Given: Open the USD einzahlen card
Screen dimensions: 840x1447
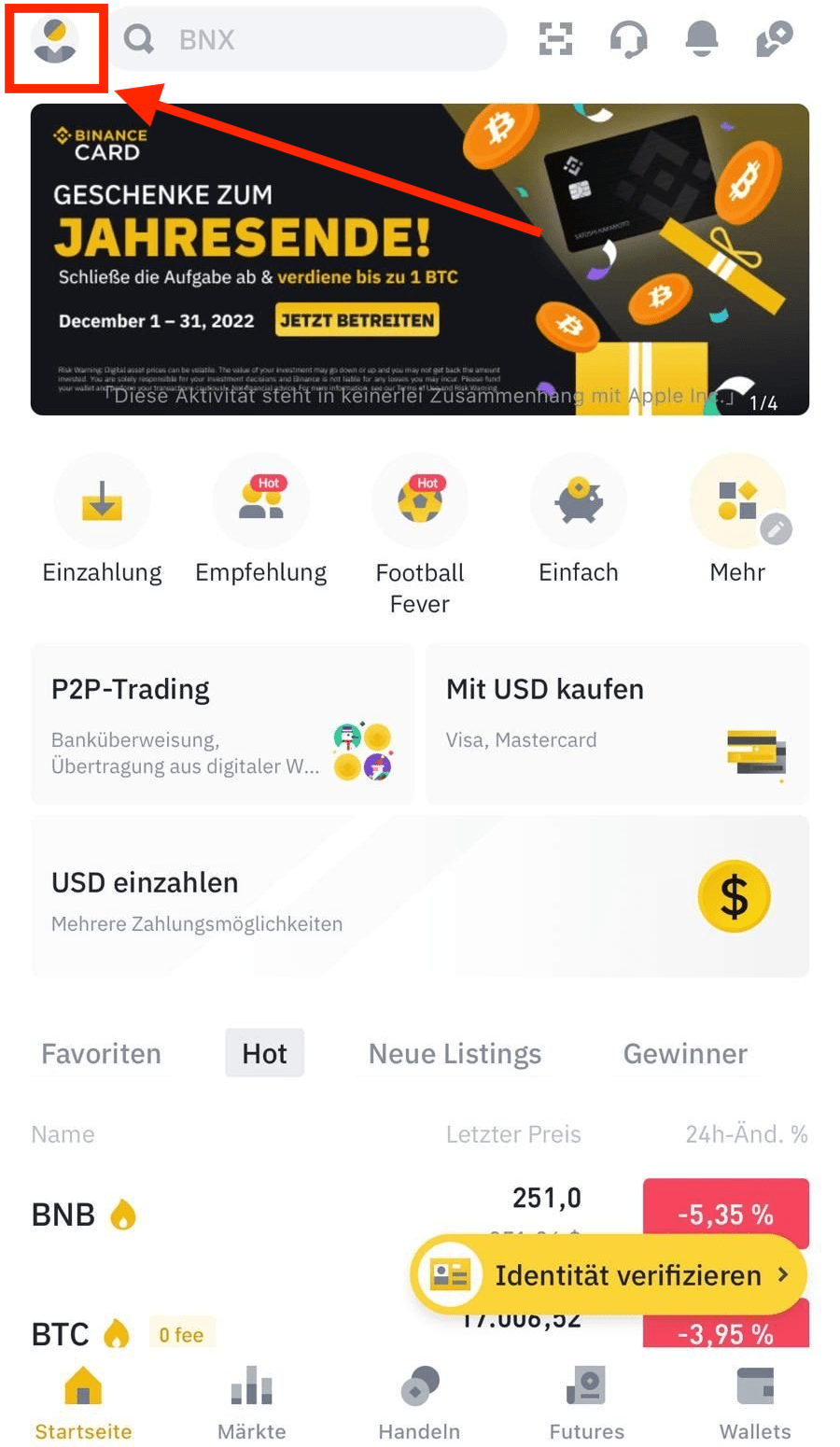Looking at the screenshot, I should tap(419, 896).
